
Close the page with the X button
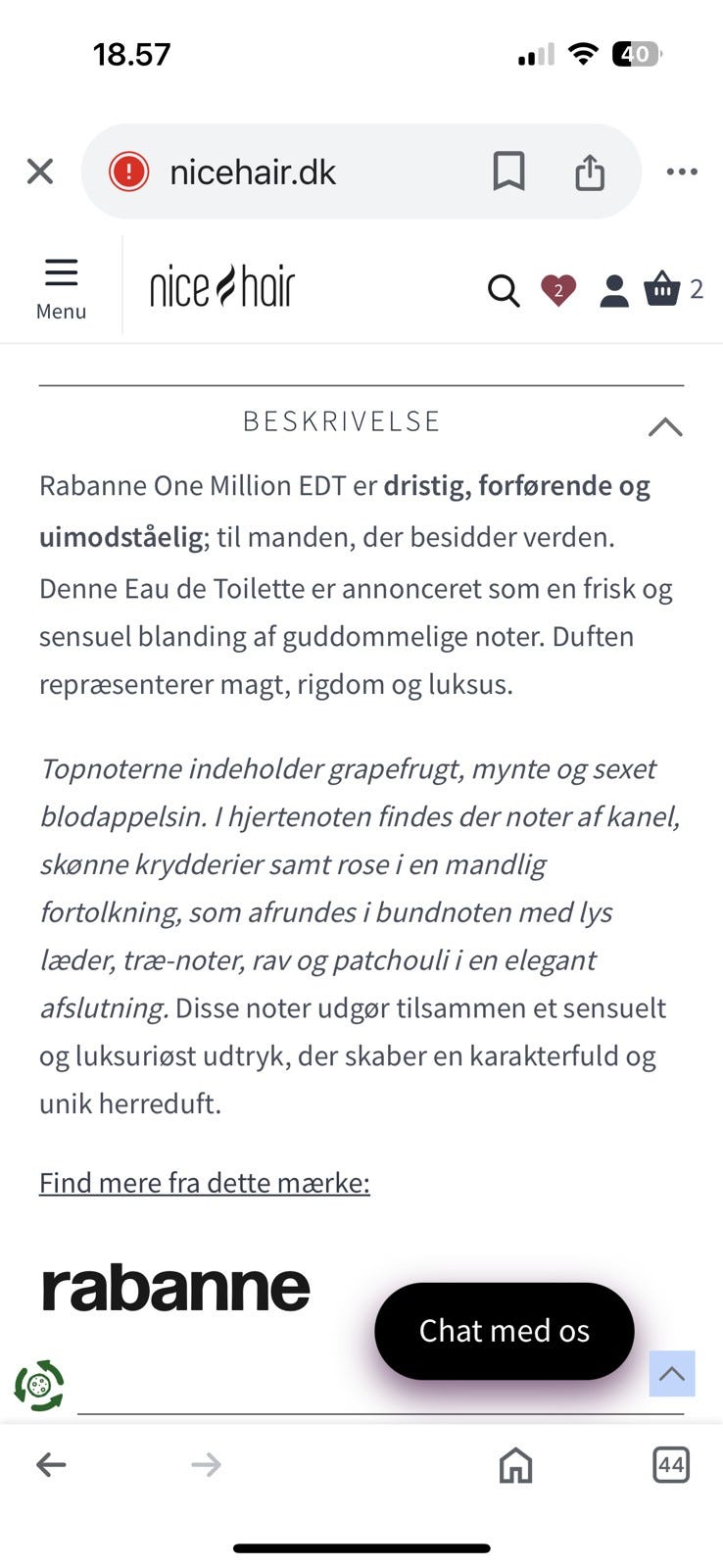40,171
